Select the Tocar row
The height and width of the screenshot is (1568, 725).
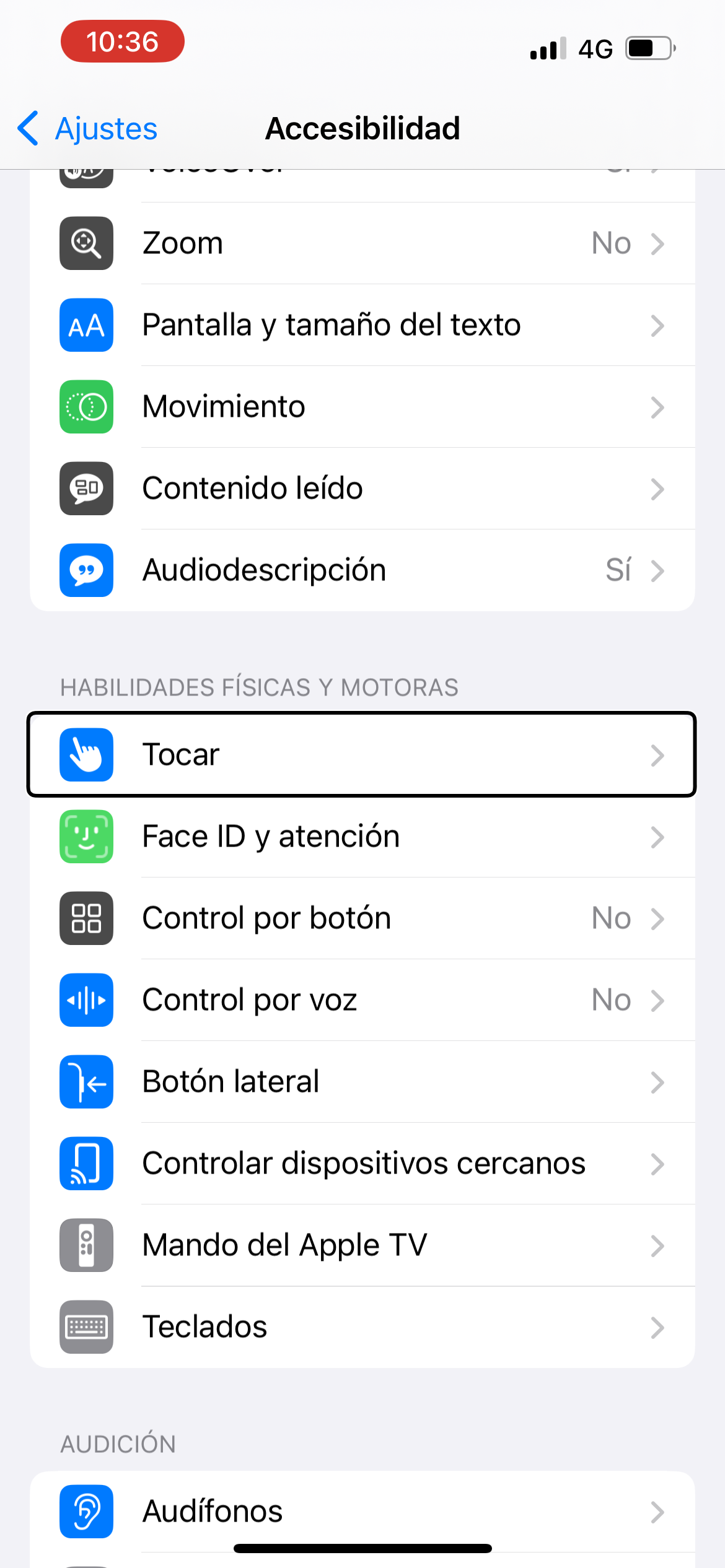362,754
